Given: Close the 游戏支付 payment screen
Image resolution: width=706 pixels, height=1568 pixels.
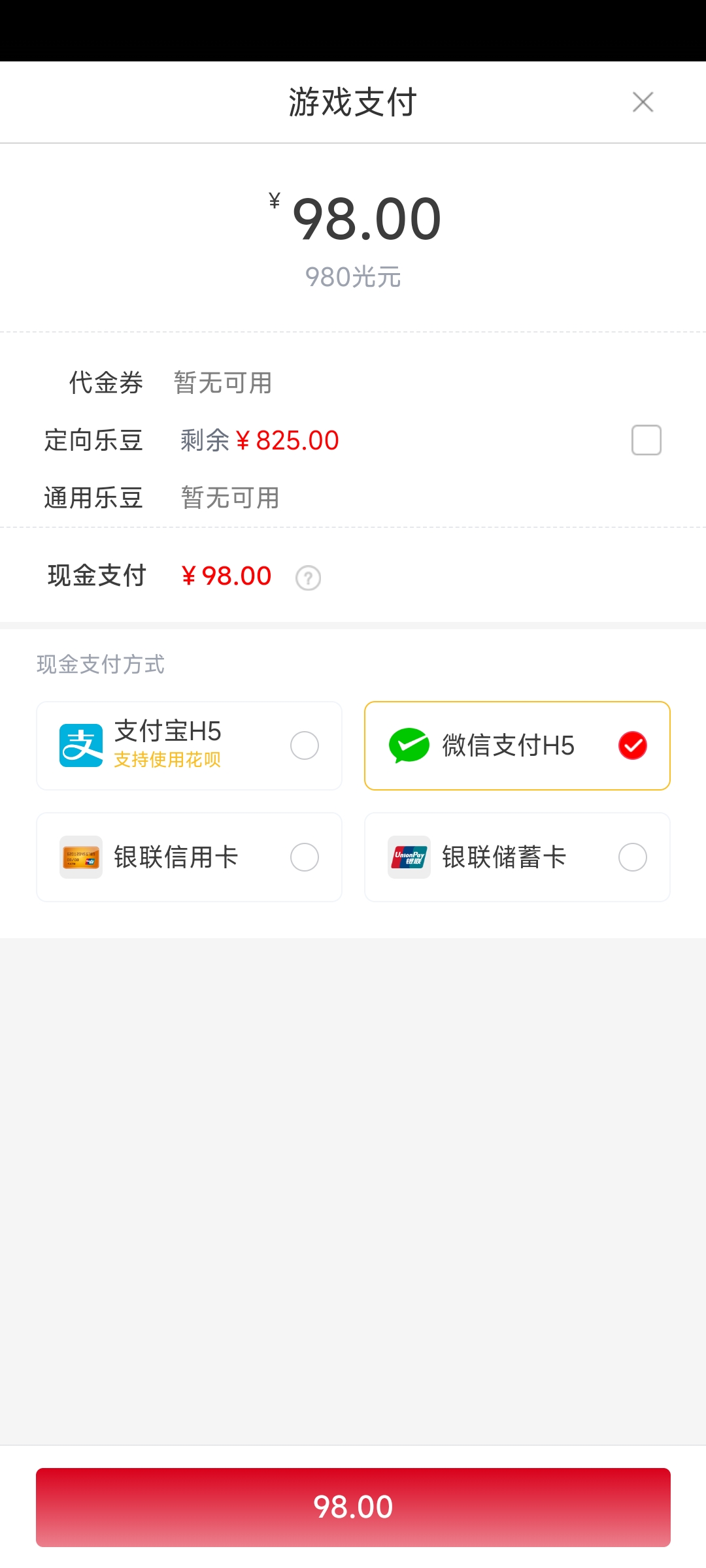Looking at the screenshot, I should click(x=643, y=102).
